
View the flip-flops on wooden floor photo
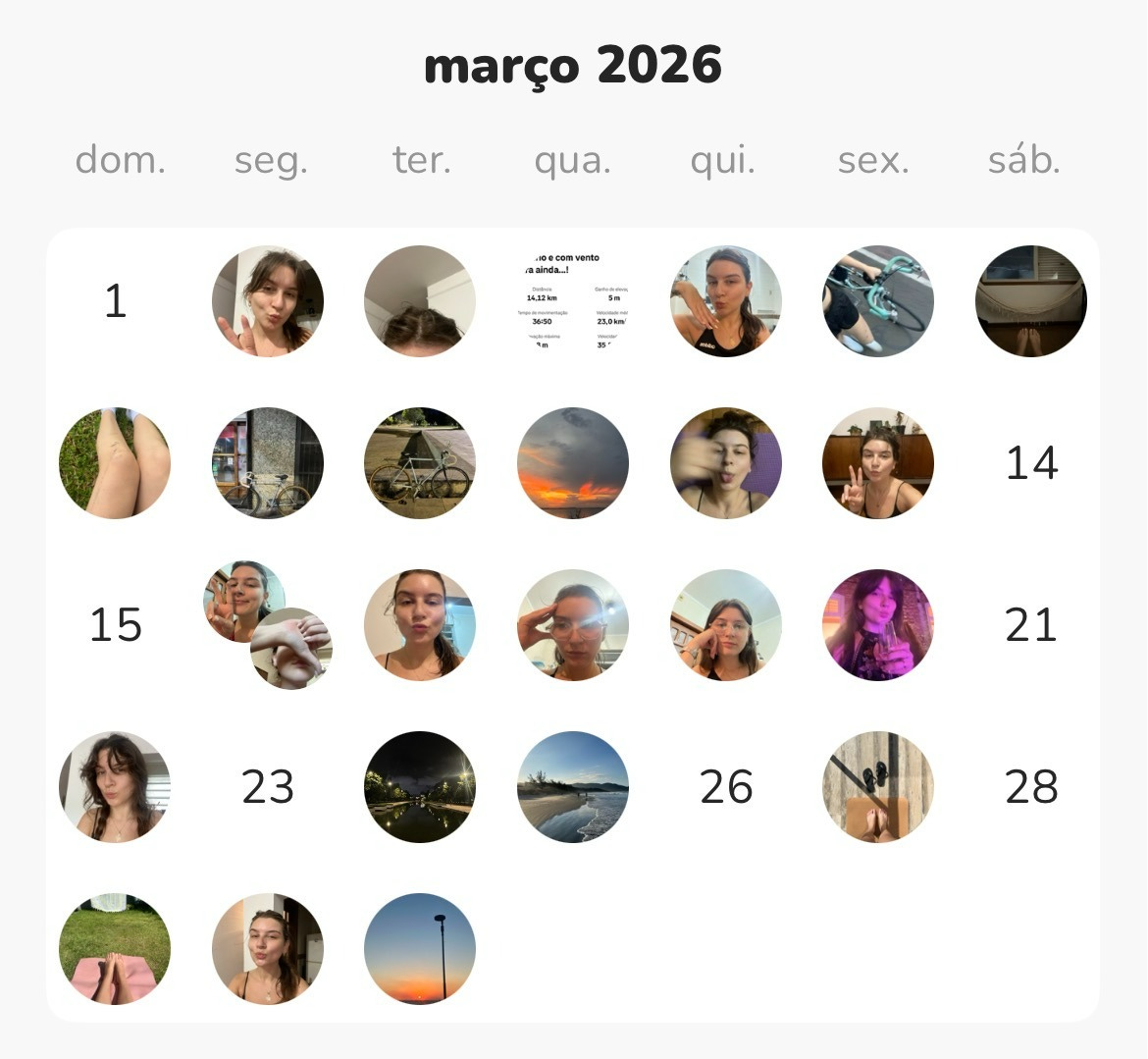(877, 787)
